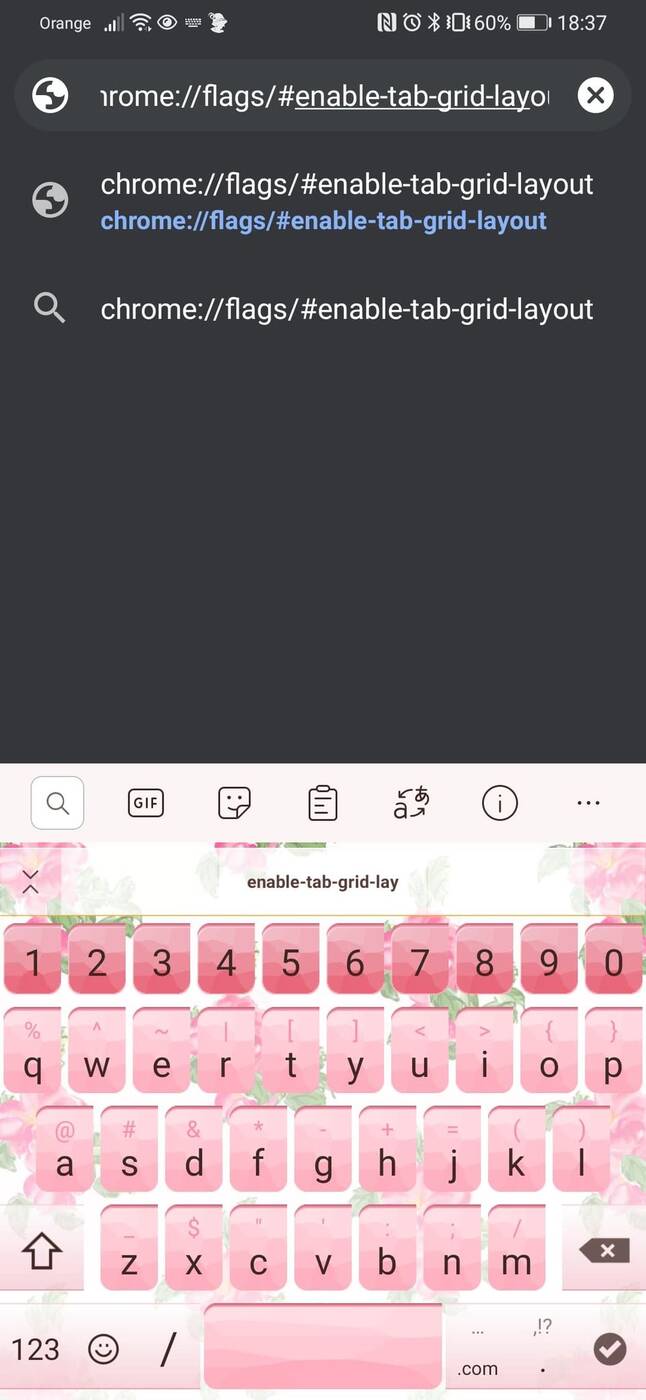Open the keyboard clipboard
This screenshot has height=1400, width=646.
coord(322,803)
